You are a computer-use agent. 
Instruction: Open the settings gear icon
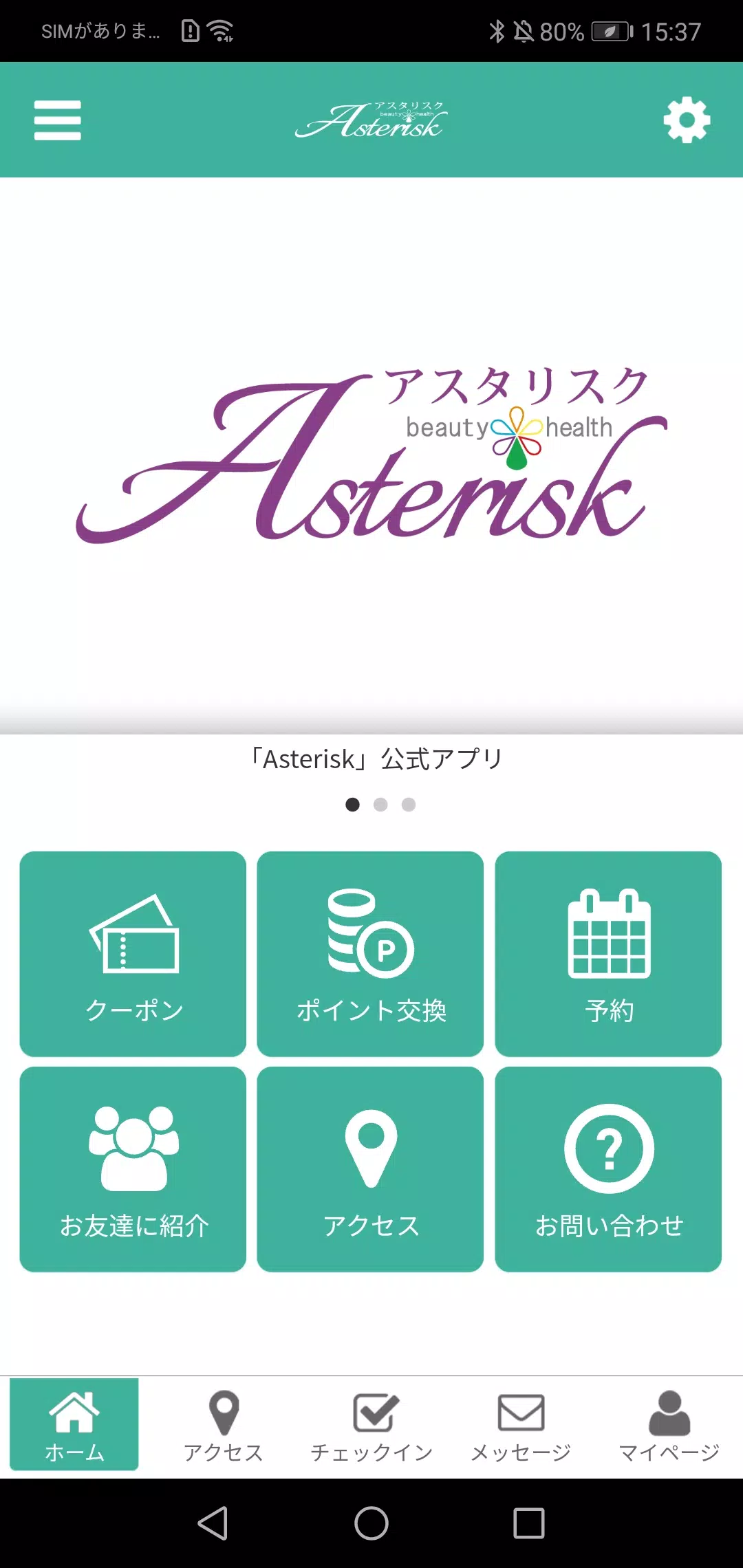686,120
